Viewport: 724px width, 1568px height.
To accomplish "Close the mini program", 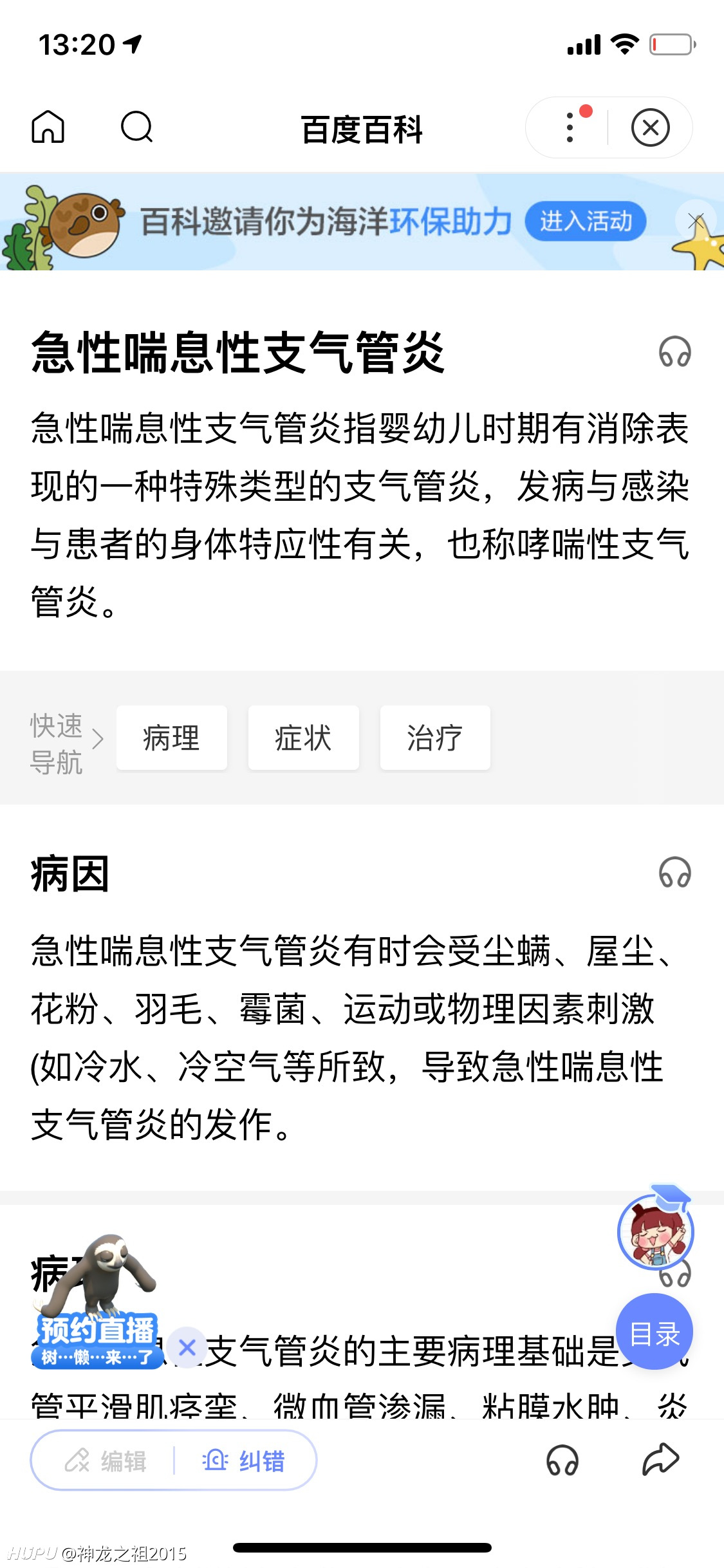I will tap(650, 127).
